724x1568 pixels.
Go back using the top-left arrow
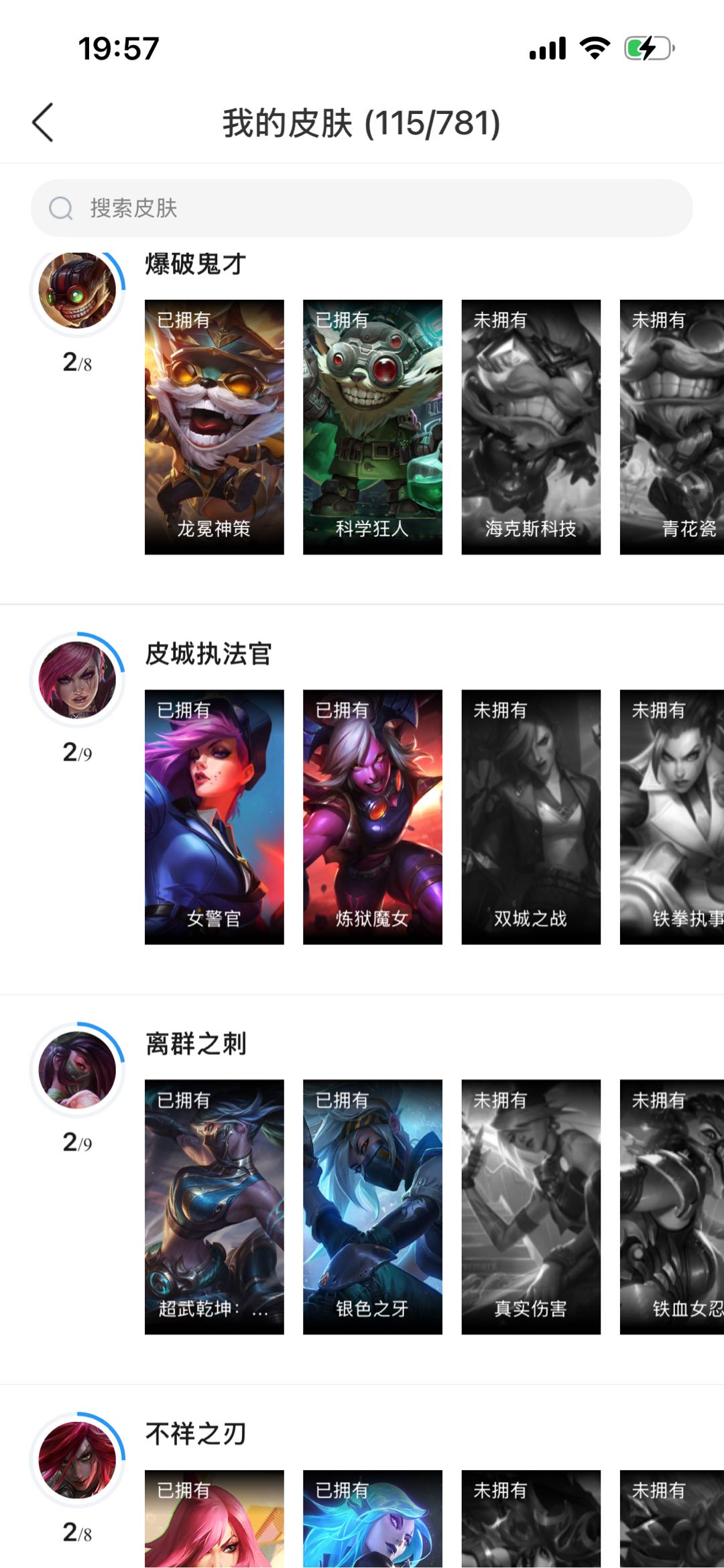[43, 123]
